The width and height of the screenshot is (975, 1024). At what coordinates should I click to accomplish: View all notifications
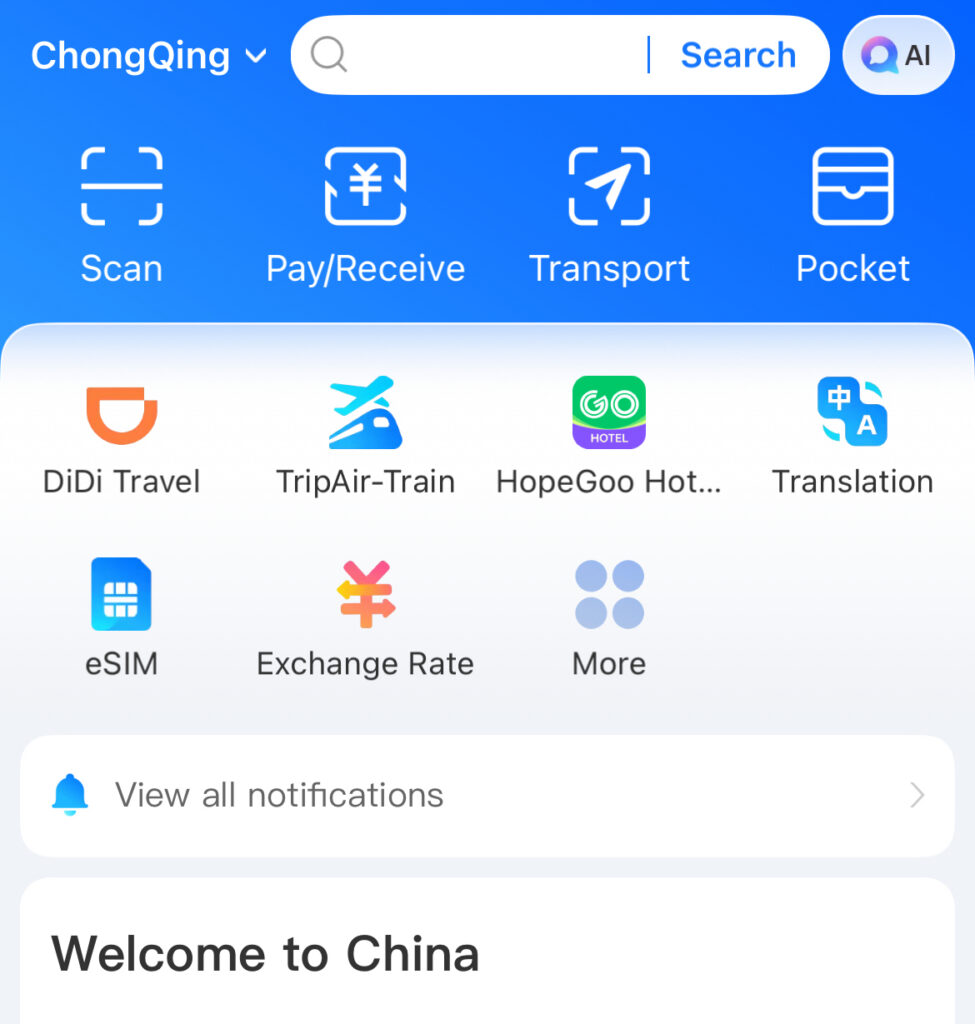point(487,796)
